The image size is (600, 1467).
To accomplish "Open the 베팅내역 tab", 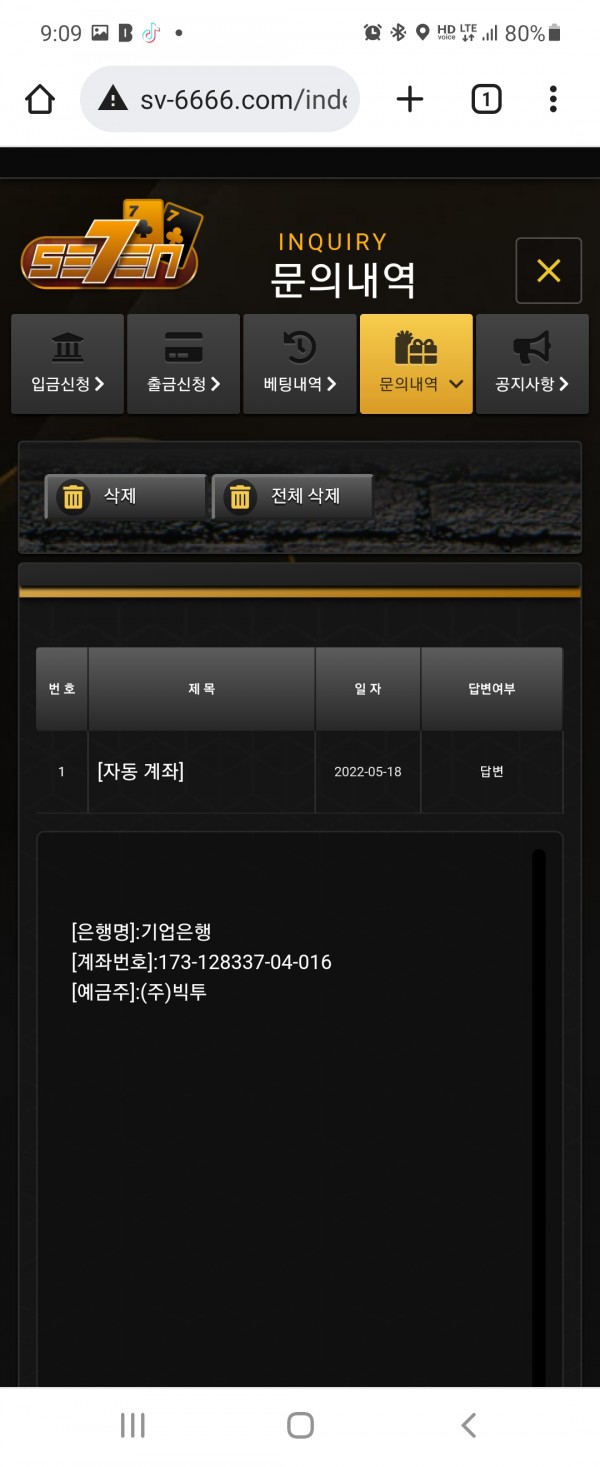I will point(299,364).
